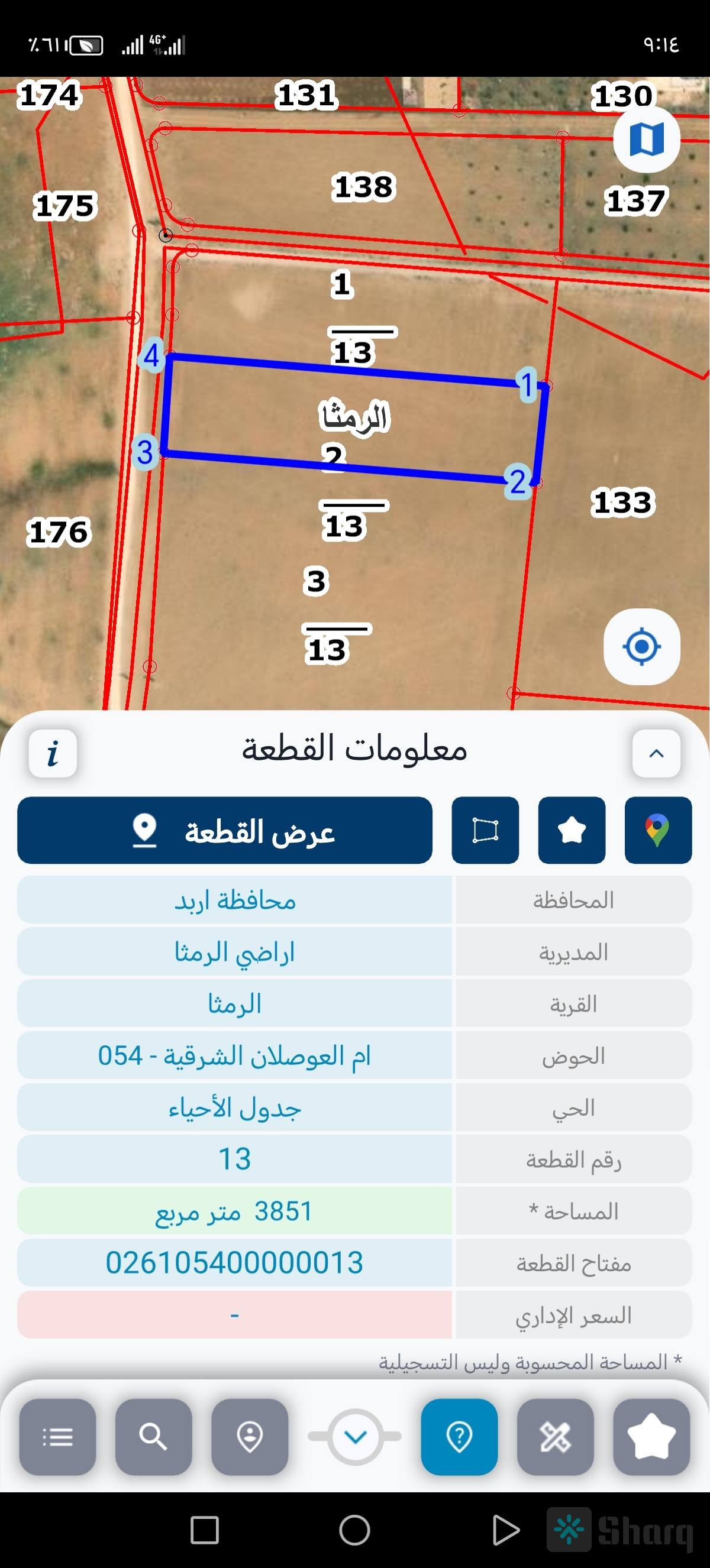Open the map layers button
The width and height of the screenshot is (710, 1568).
(646, 140)
